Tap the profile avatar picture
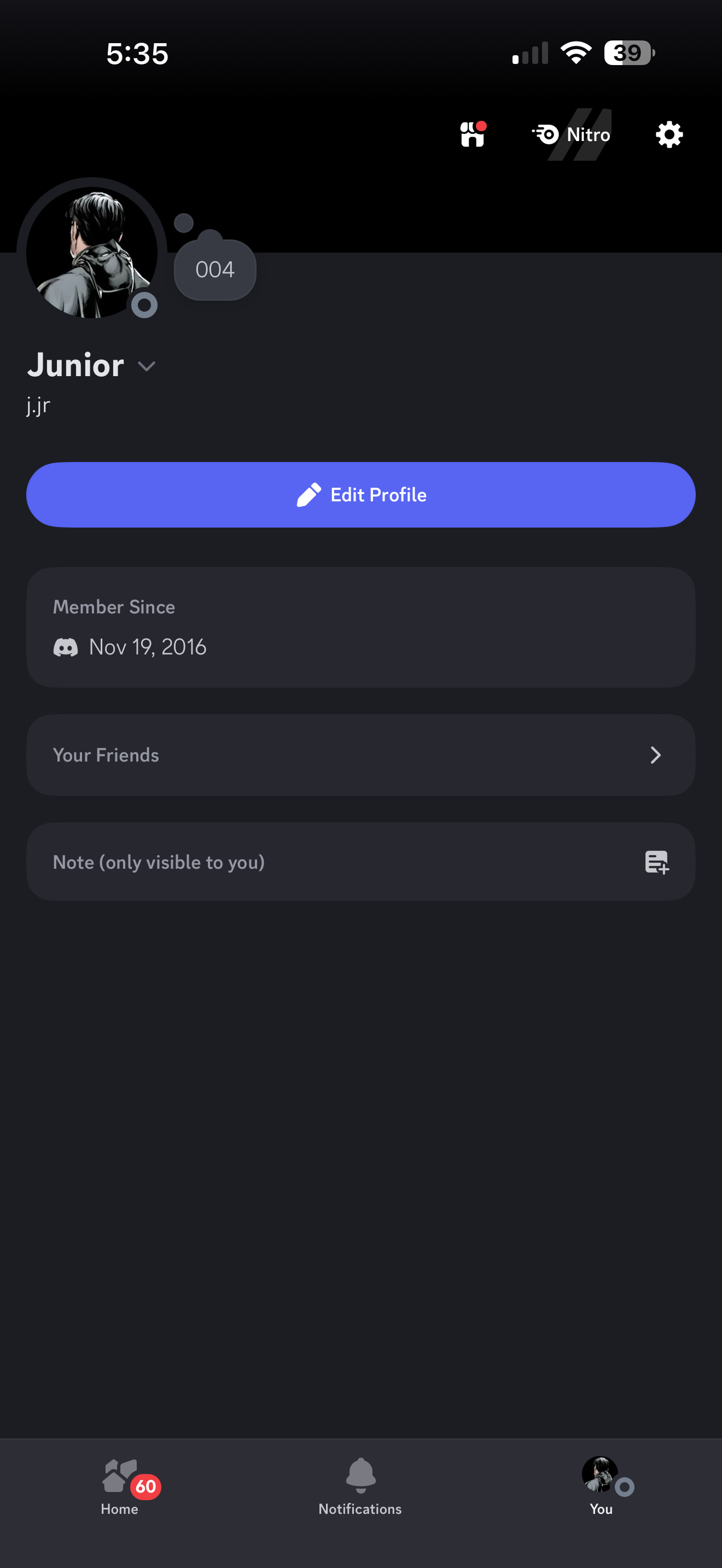 pos(91,252)
